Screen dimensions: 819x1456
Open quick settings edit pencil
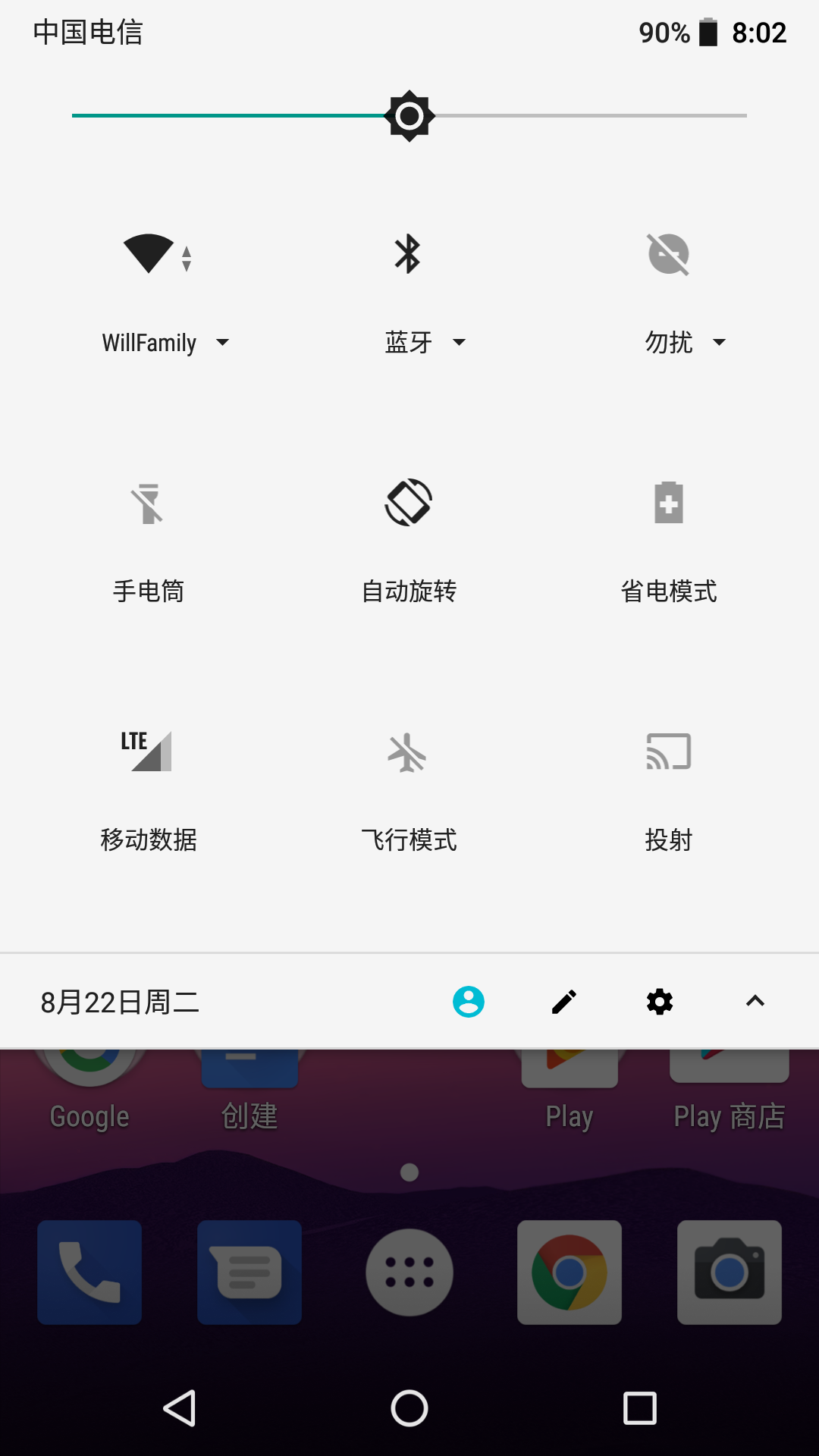pos(563,1001)
